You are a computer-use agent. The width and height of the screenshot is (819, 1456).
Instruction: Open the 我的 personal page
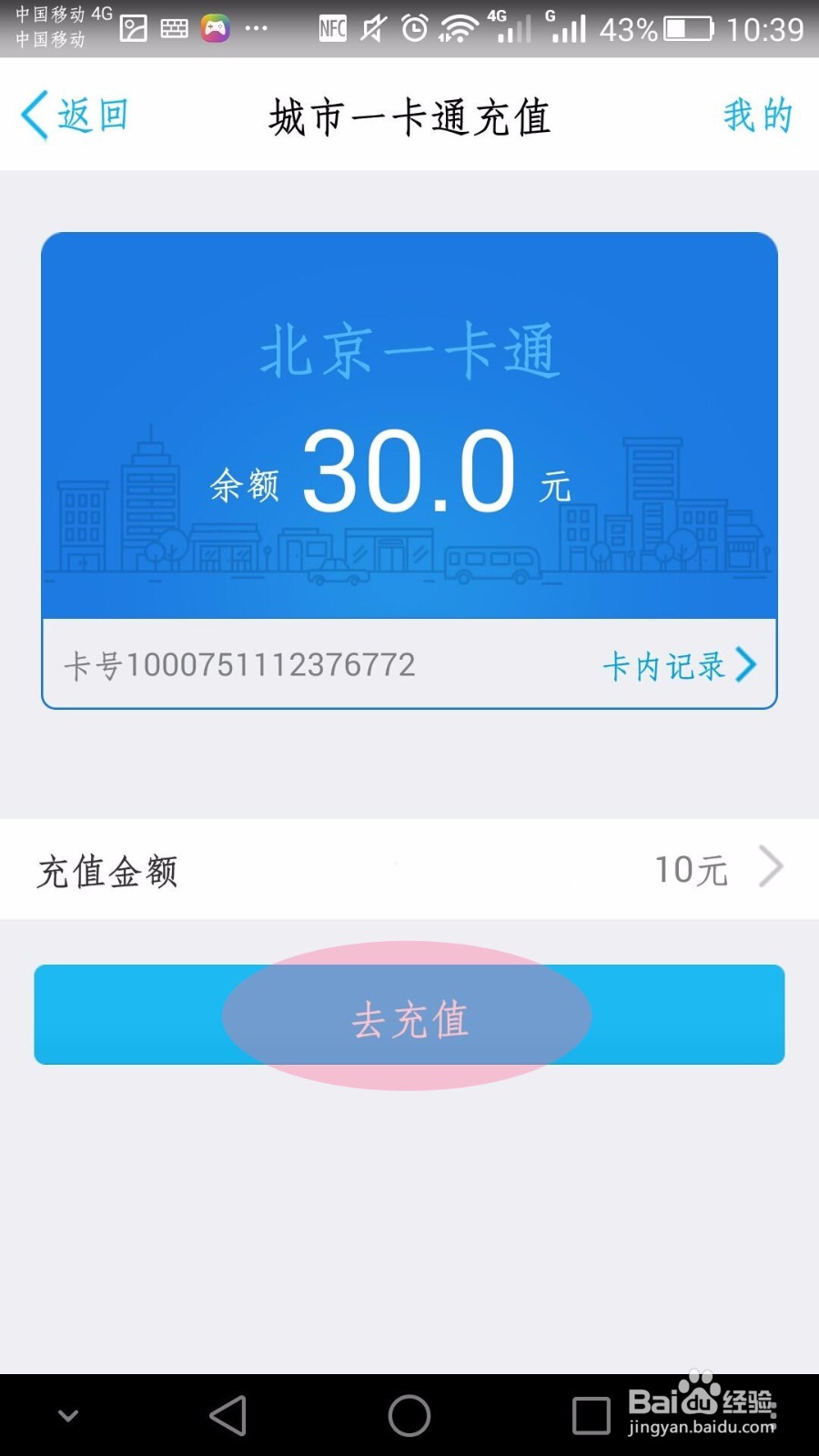pos(758,116)
